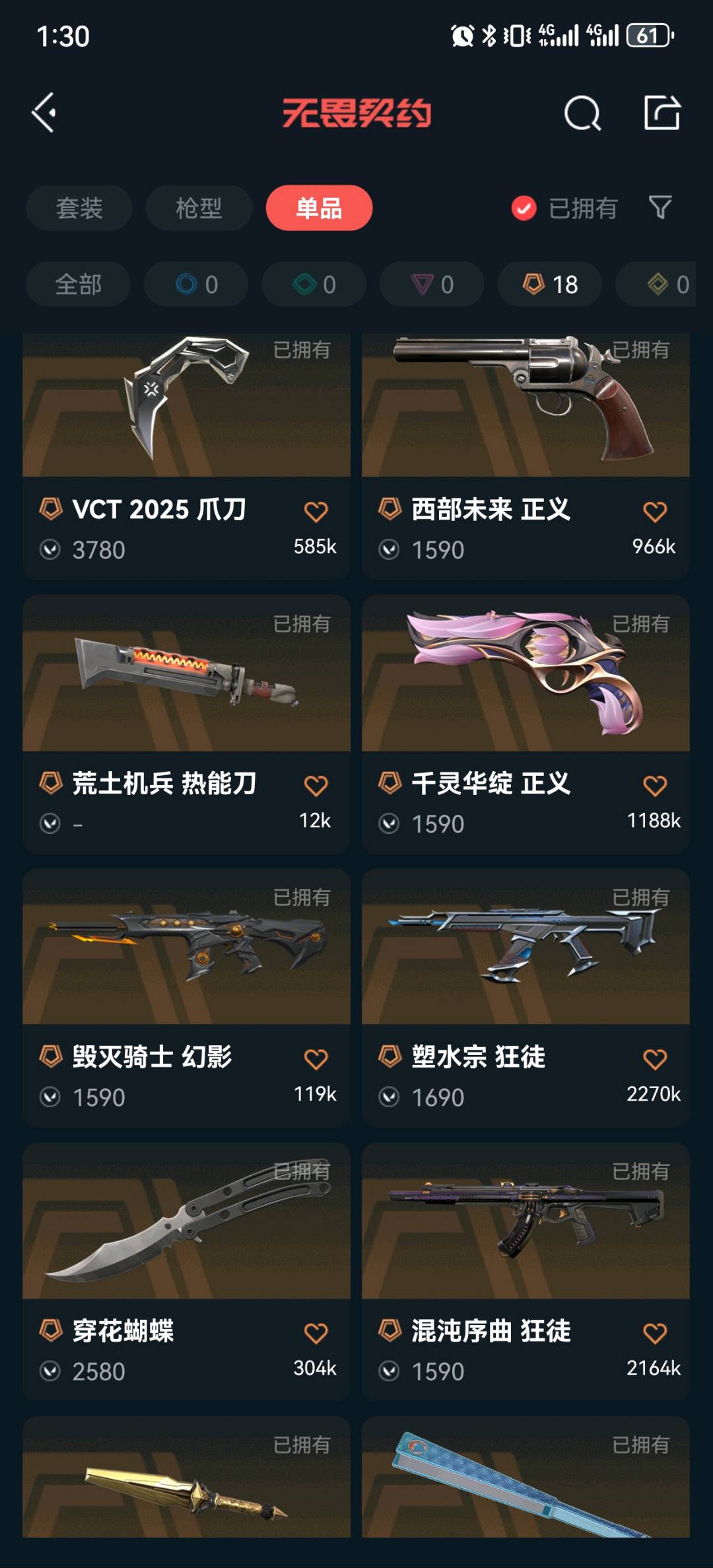The image size is (713, 1568).
Task: Favorite the 千灵华绽 正义 skin
Action: (x=654, y=786)
